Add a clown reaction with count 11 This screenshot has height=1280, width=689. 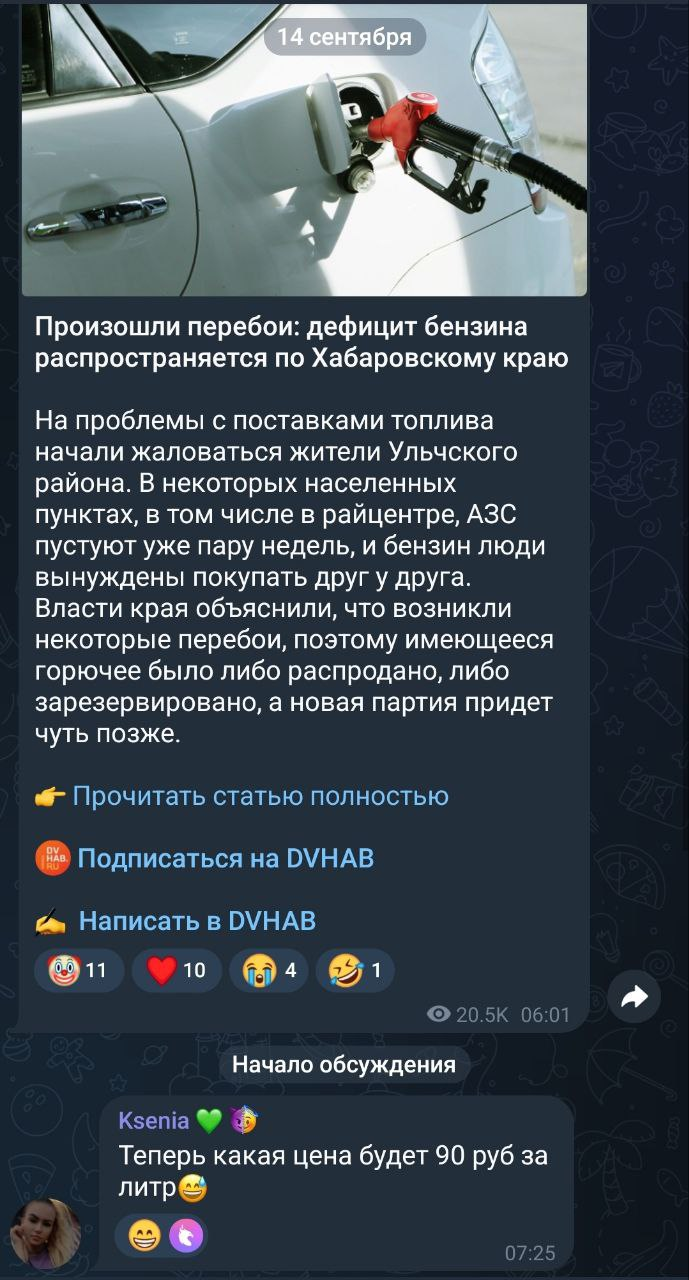79,970
